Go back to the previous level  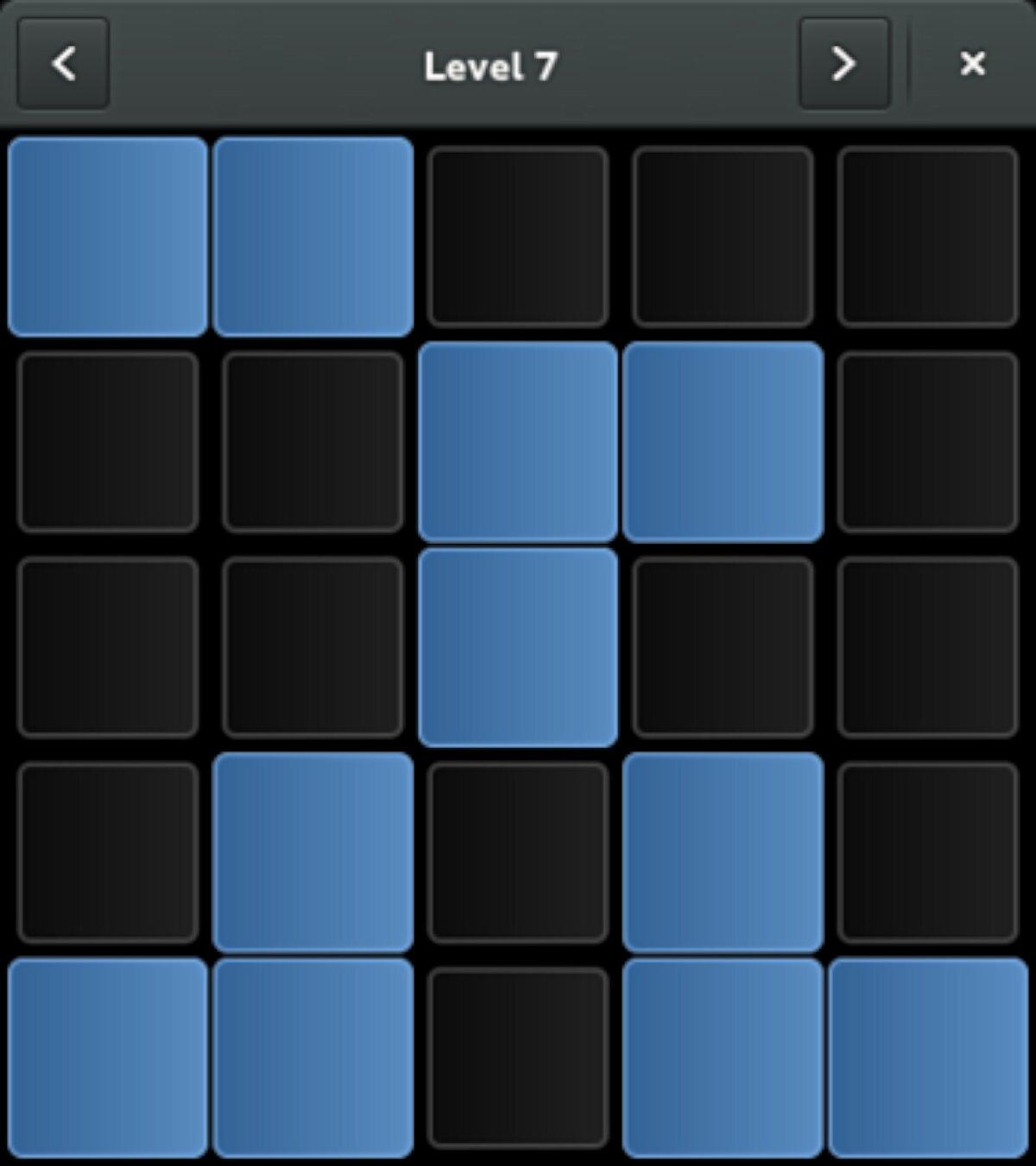tap(61, 64)
